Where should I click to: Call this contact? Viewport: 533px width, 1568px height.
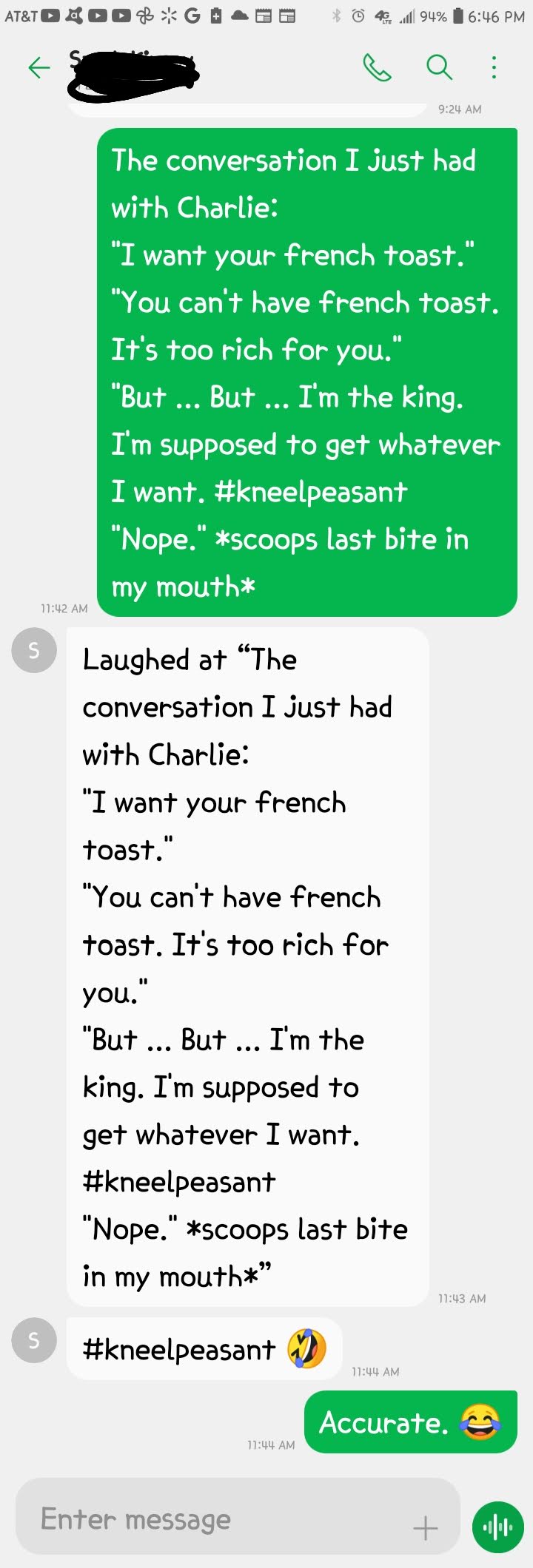tap(377, 67)
